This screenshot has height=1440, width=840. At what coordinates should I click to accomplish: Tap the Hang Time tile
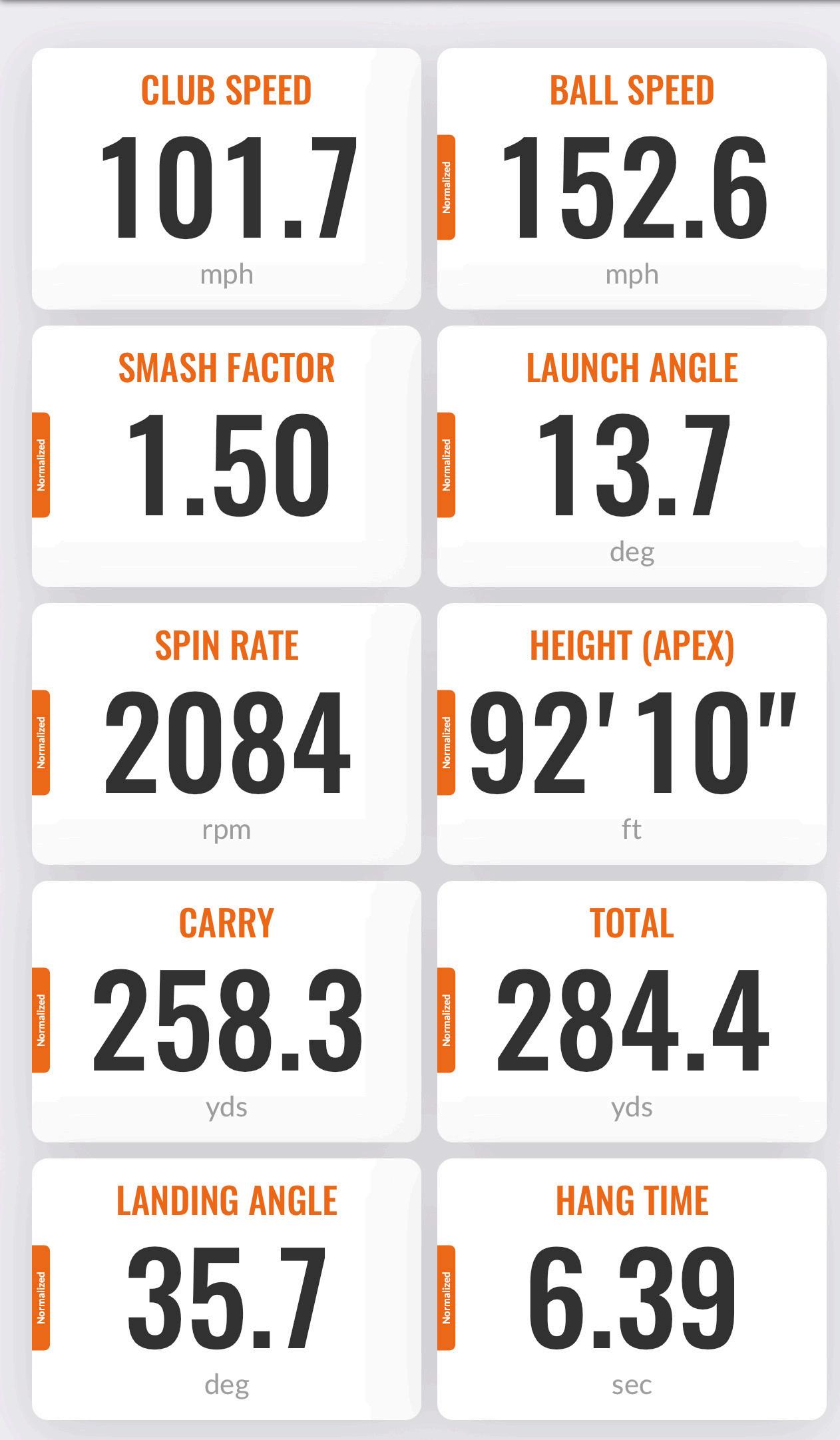pyautogui.click(x=632, y=1289)
